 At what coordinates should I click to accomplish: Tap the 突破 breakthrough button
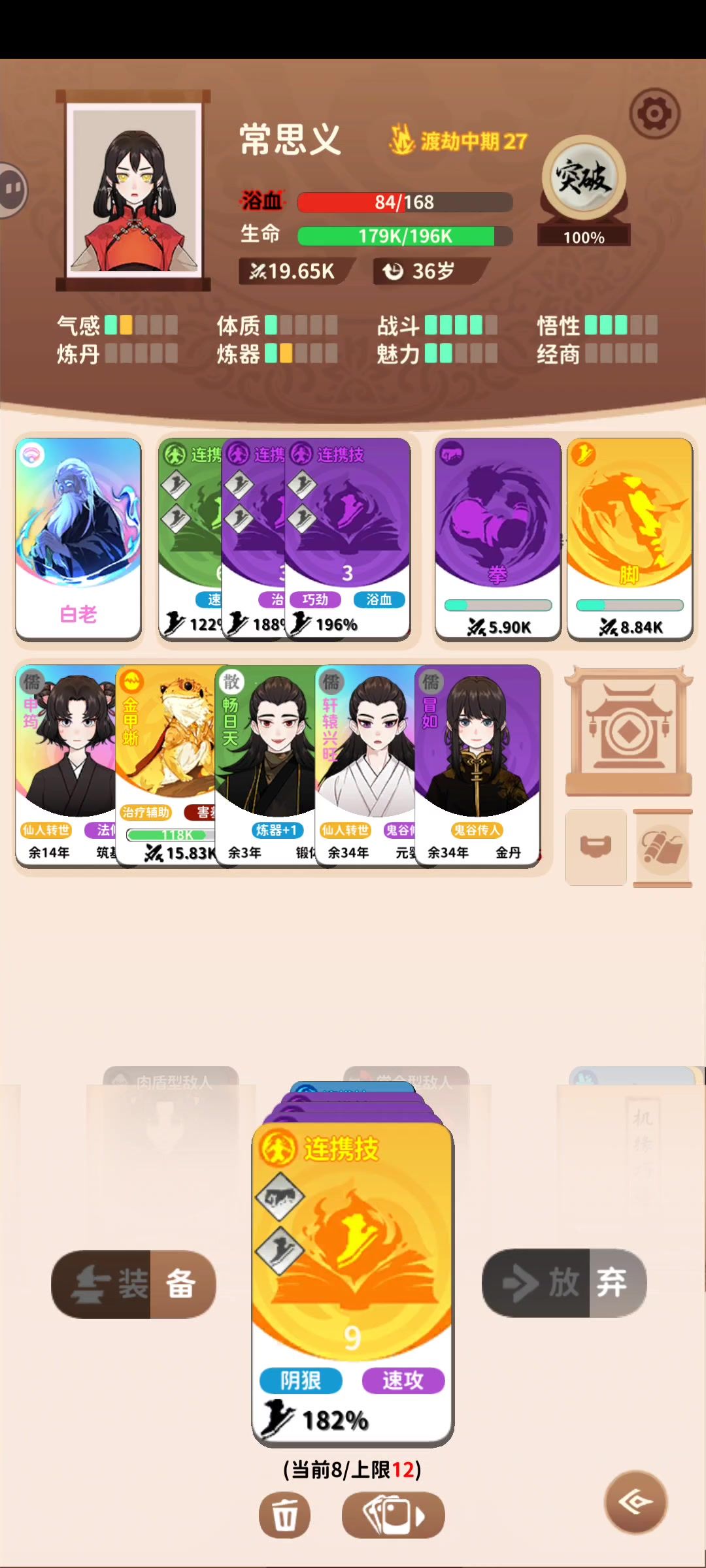click(584, 178)
